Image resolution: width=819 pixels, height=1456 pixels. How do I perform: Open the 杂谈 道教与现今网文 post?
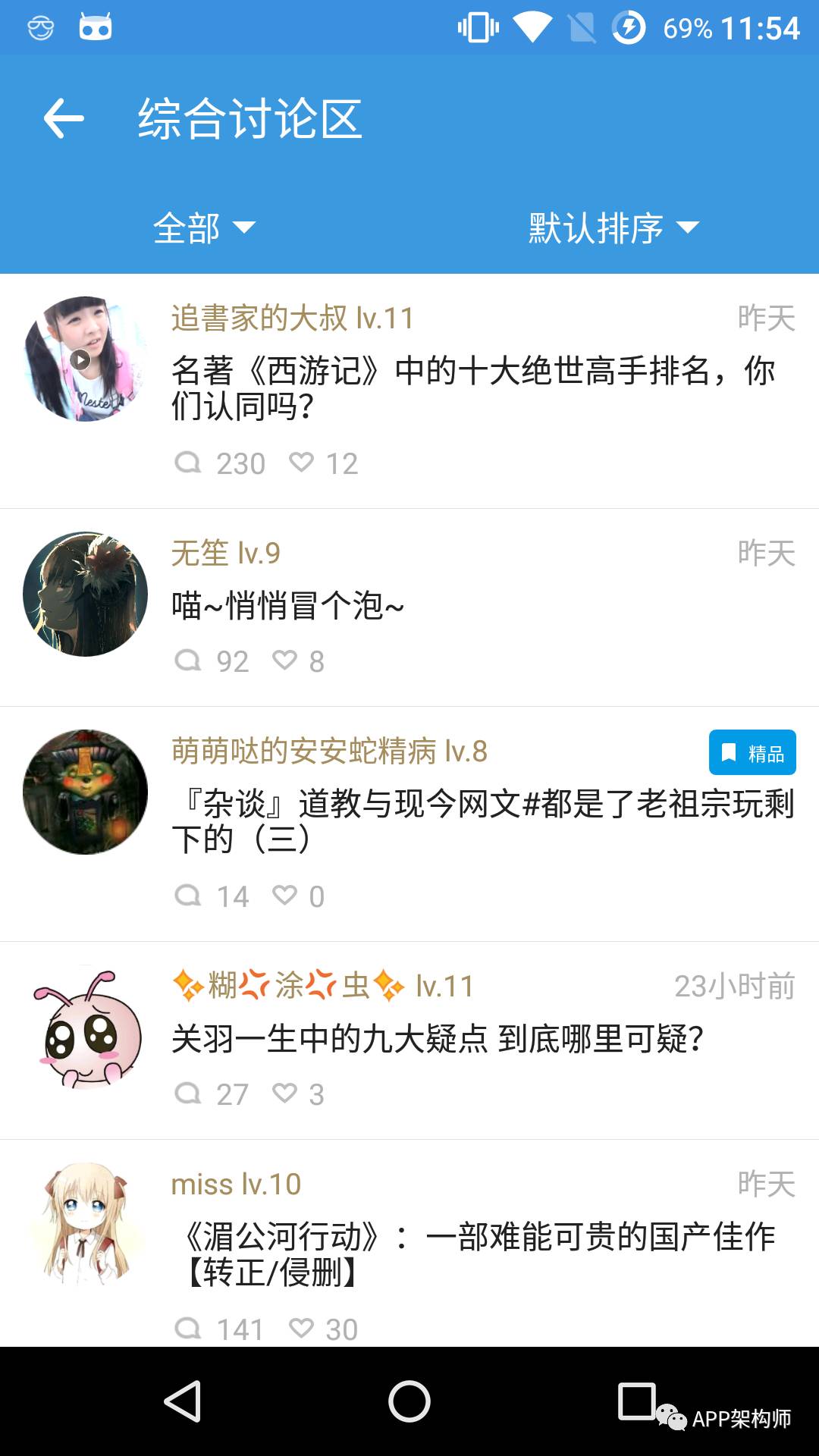tap(482, 821)
